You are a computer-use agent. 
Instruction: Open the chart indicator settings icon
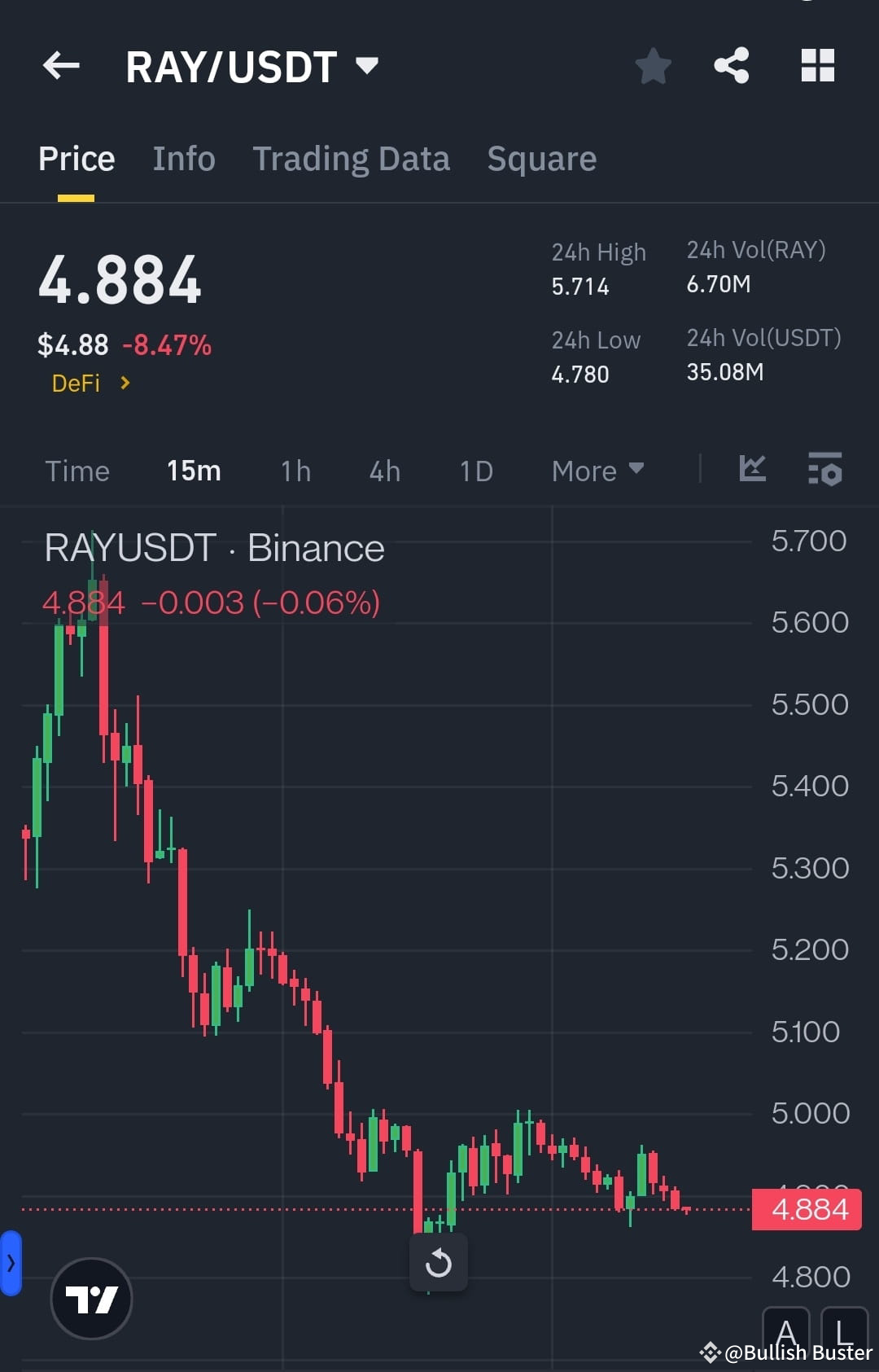[824, 470]
